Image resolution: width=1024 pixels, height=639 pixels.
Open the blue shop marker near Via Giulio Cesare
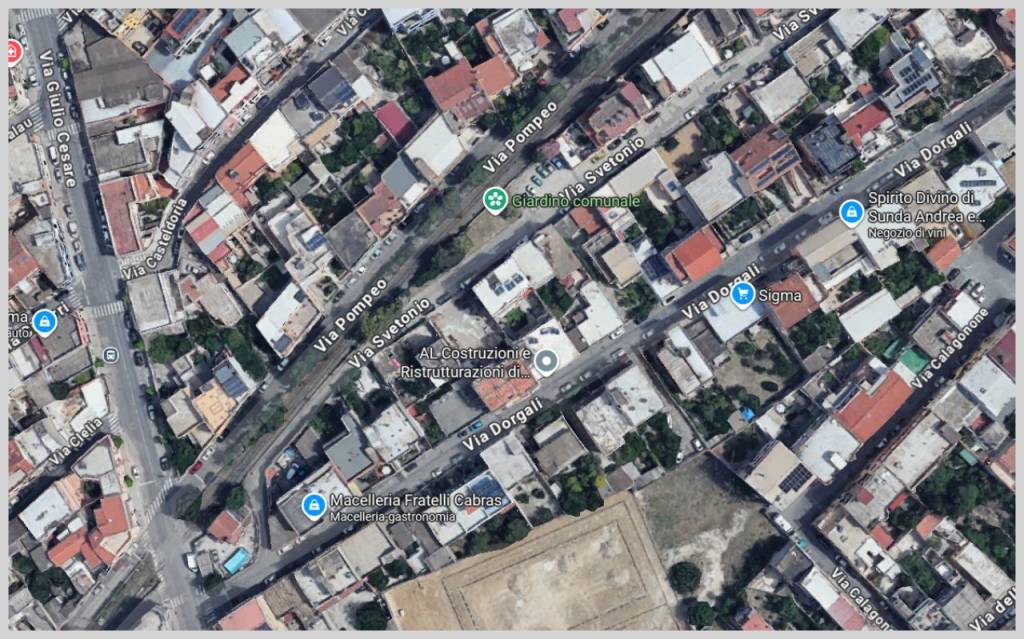tap(44, 321)
